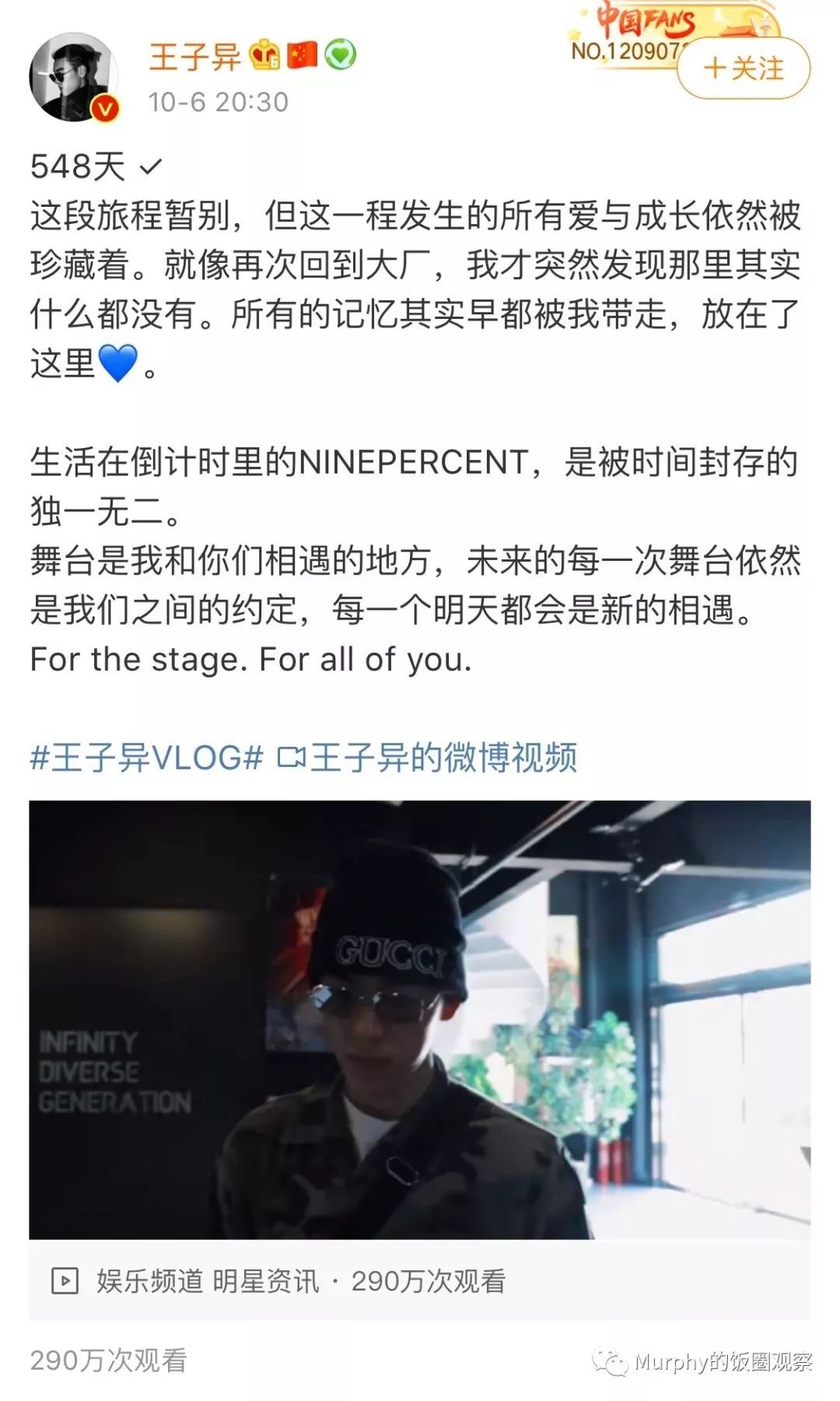Open 王子异's profile avatar

(x=74, y=78)
